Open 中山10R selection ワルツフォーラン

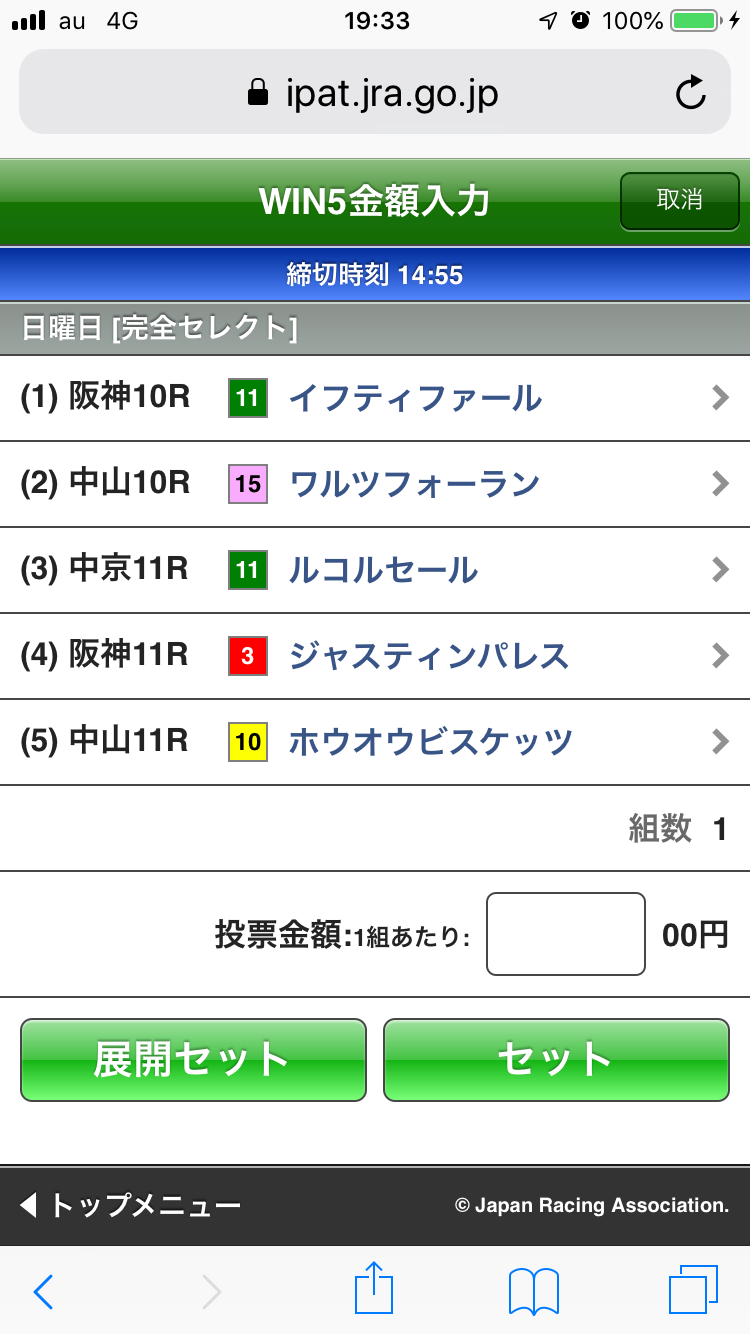[375, 485]
